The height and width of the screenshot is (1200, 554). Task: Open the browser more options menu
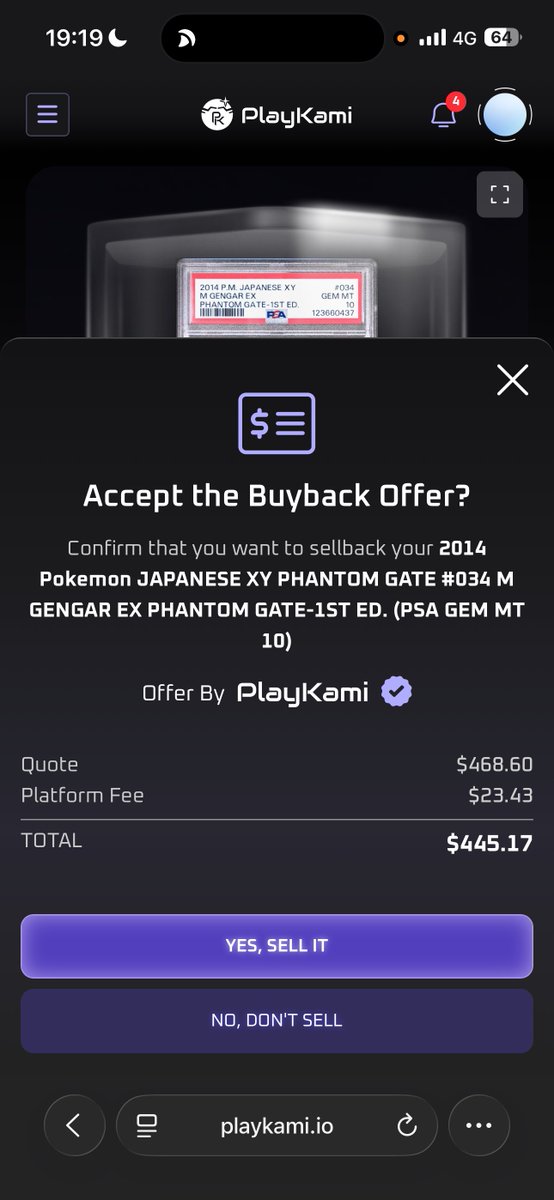pos(479,1126)
